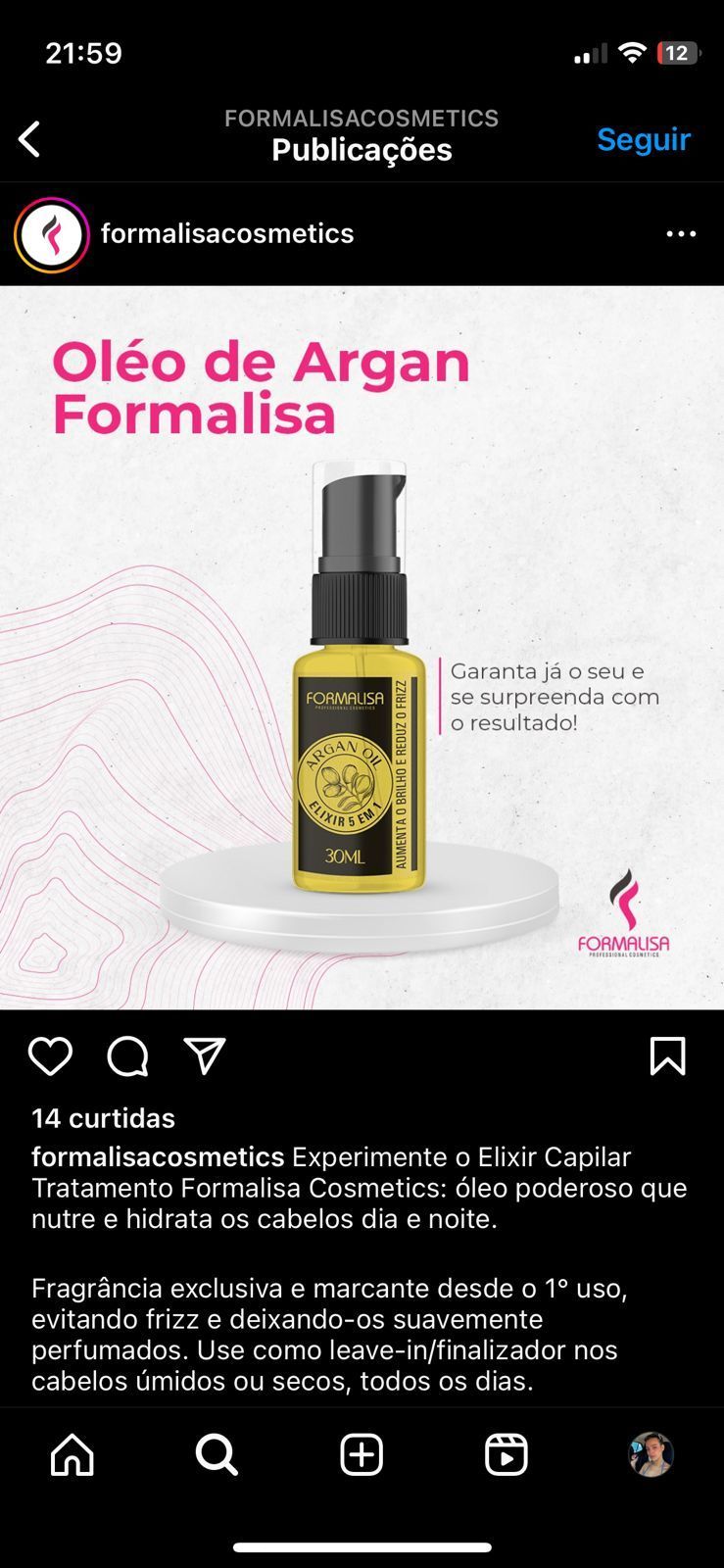Switch to the Reels tab
The image size is (724, 1568).
(x=507, y=1455)
